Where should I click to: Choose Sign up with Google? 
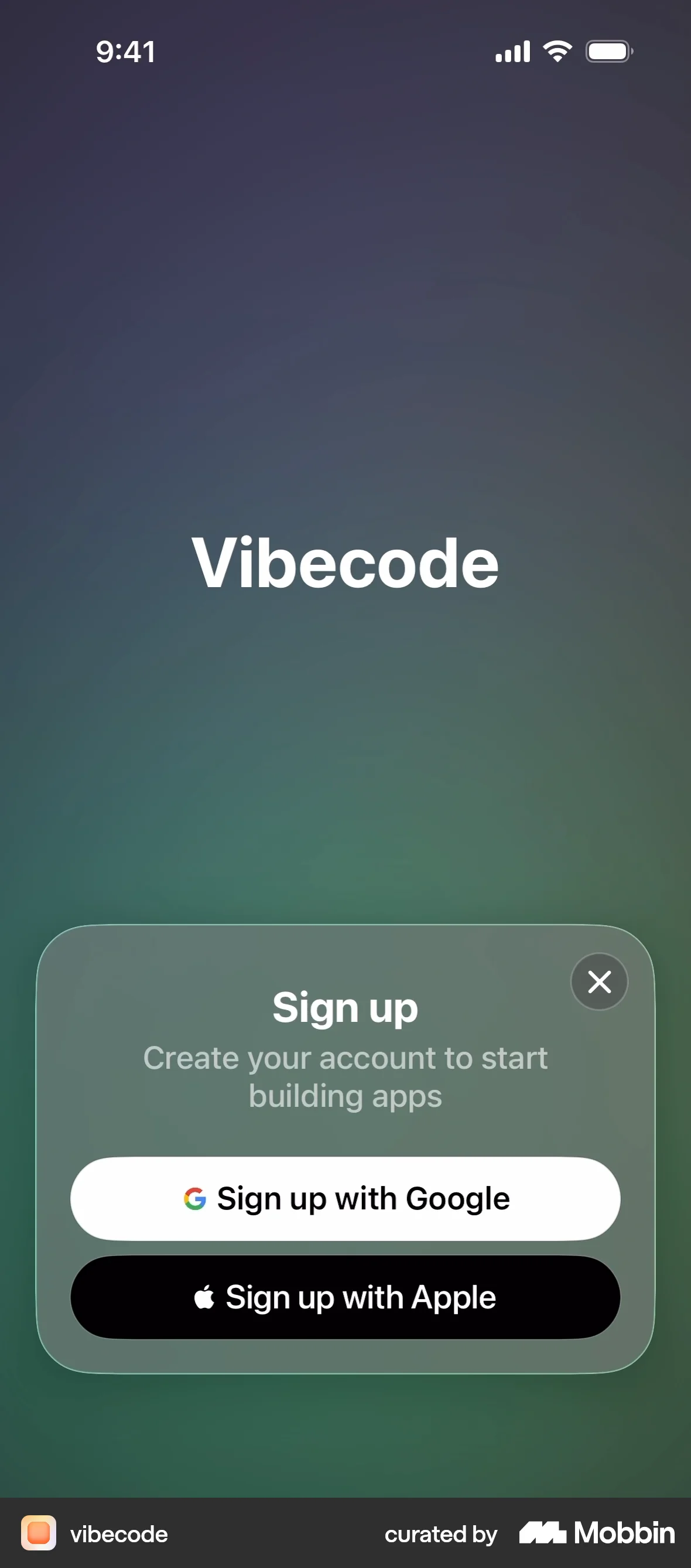click(x=345, y=1198)
